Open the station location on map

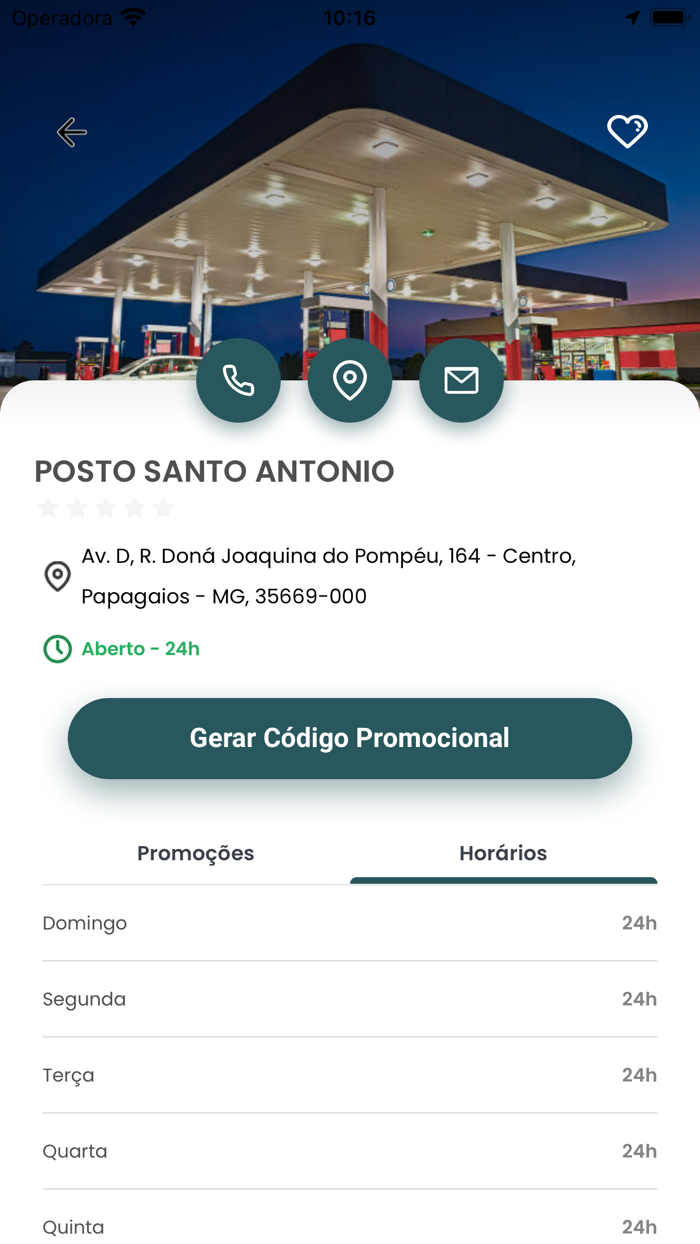350,381
